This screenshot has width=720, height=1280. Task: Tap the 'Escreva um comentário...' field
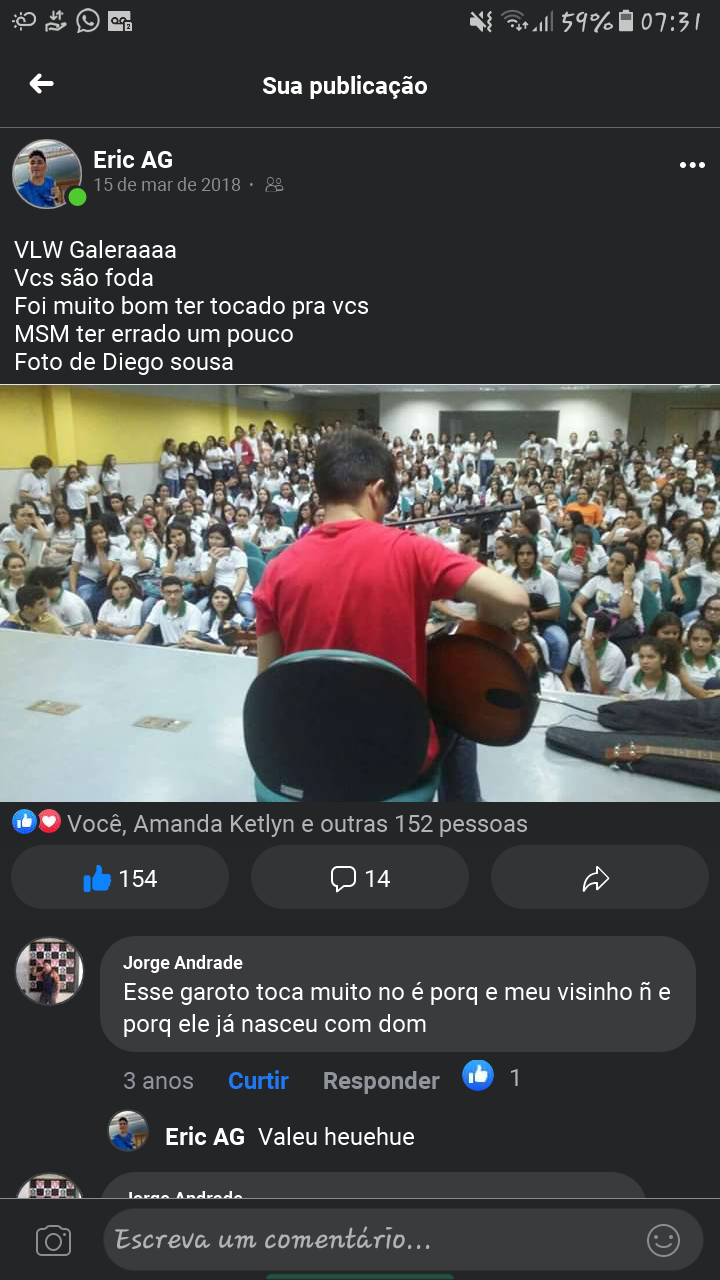[370, 1240]
